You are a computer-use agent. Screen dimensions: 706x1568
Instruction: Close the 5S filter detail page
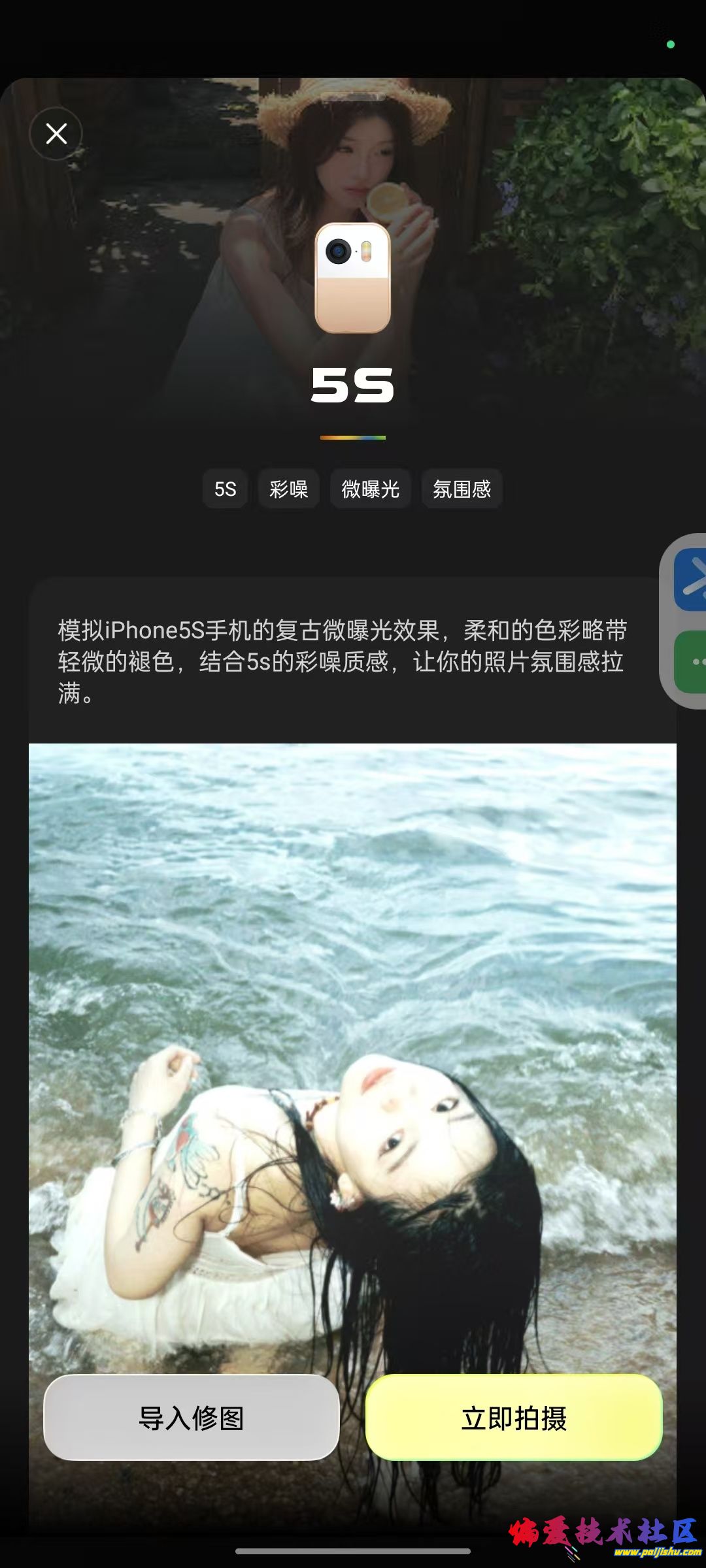(56, 134)
